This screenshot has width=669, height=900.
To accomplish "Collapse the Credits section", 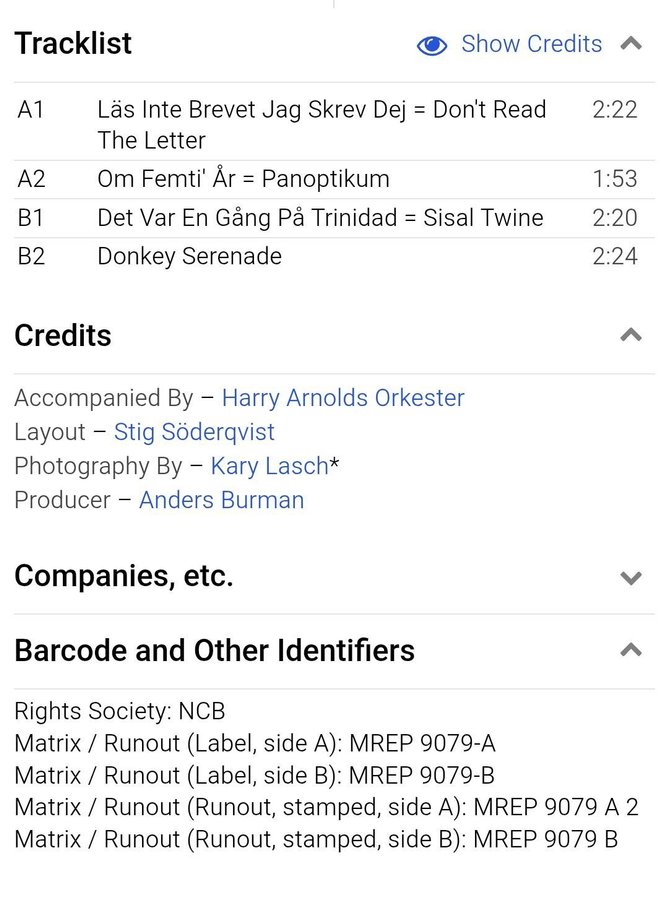I will pos(631,335).
